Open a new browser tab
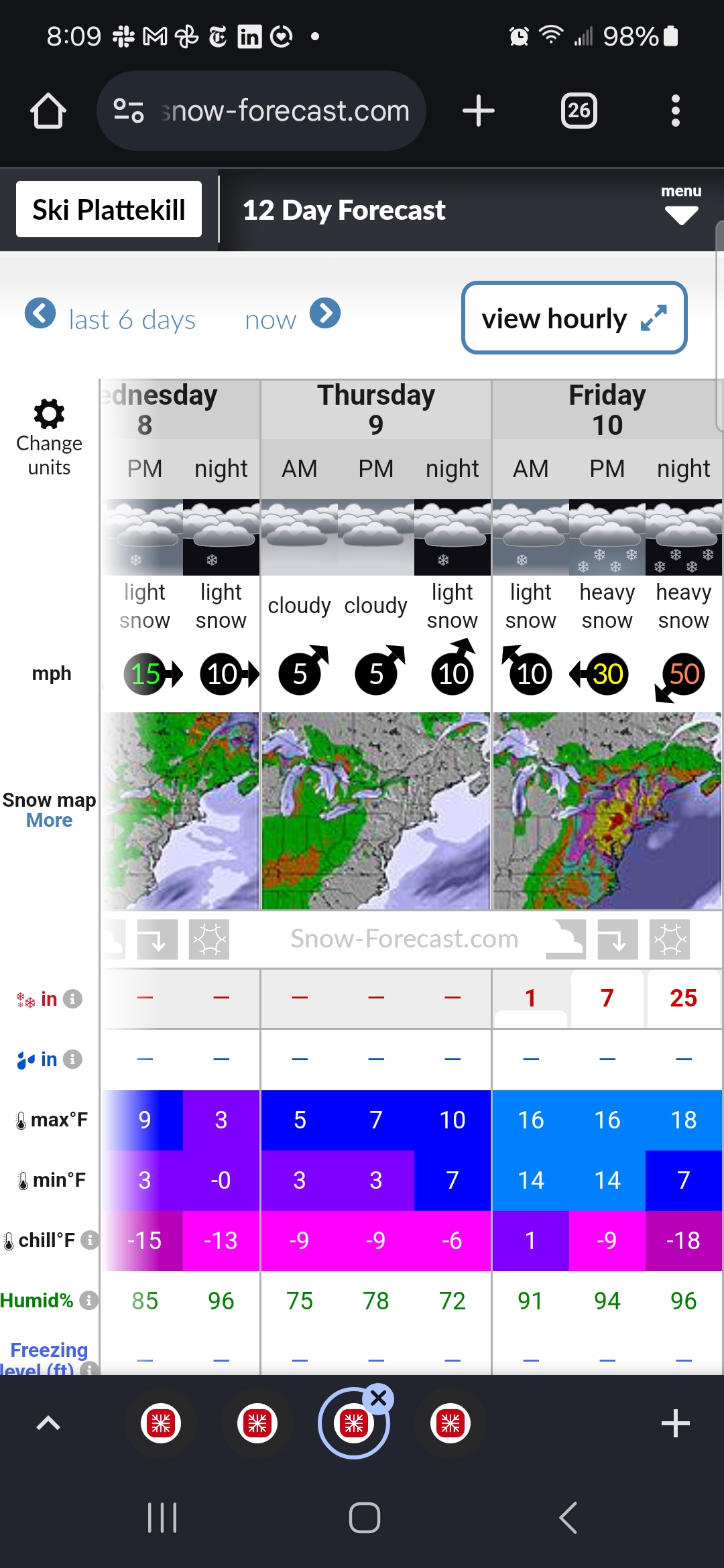Viewport: 724px width, 1568px height. 479,111
